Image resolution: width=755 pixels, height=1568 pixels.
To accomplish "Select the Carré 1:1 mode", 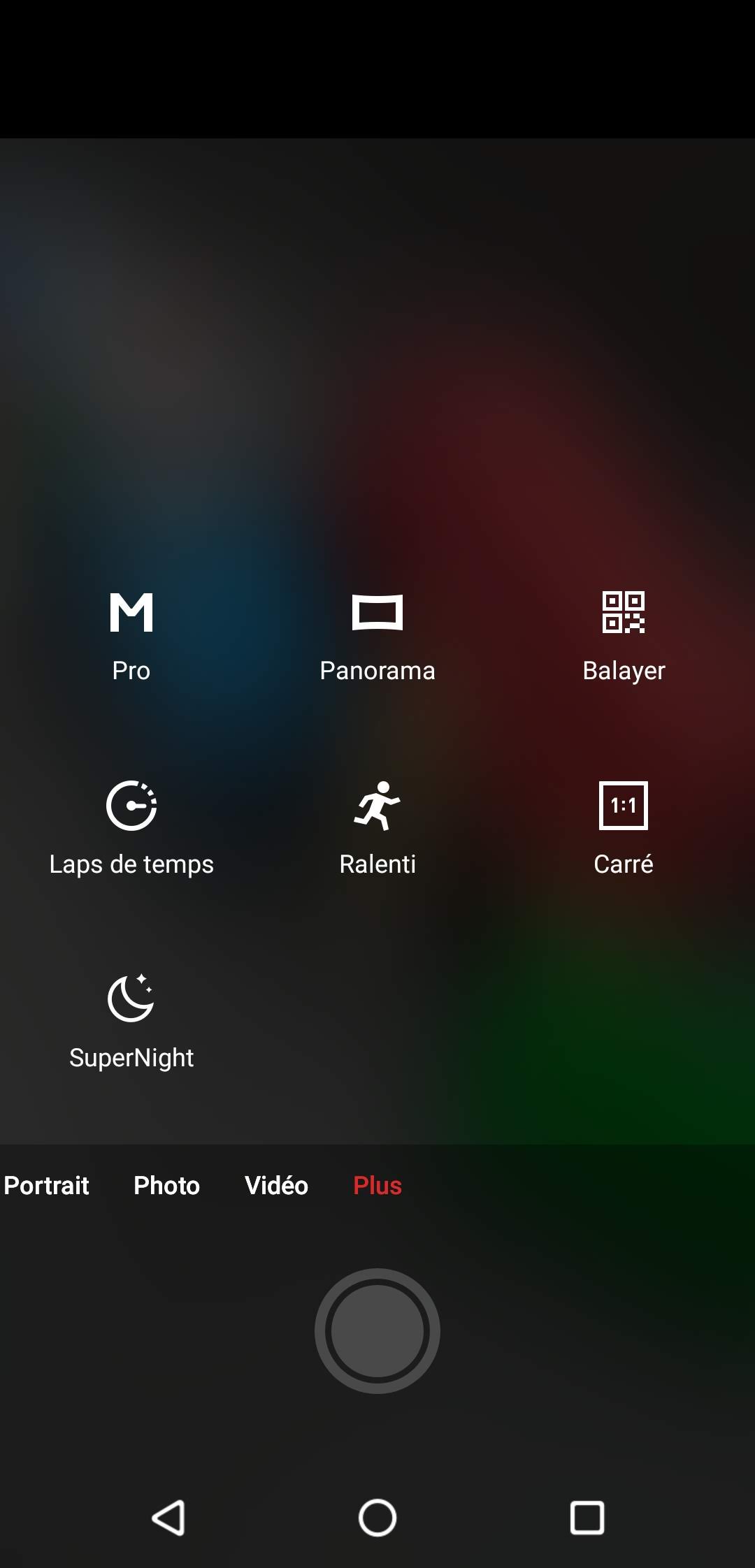I will coord(624,827).
